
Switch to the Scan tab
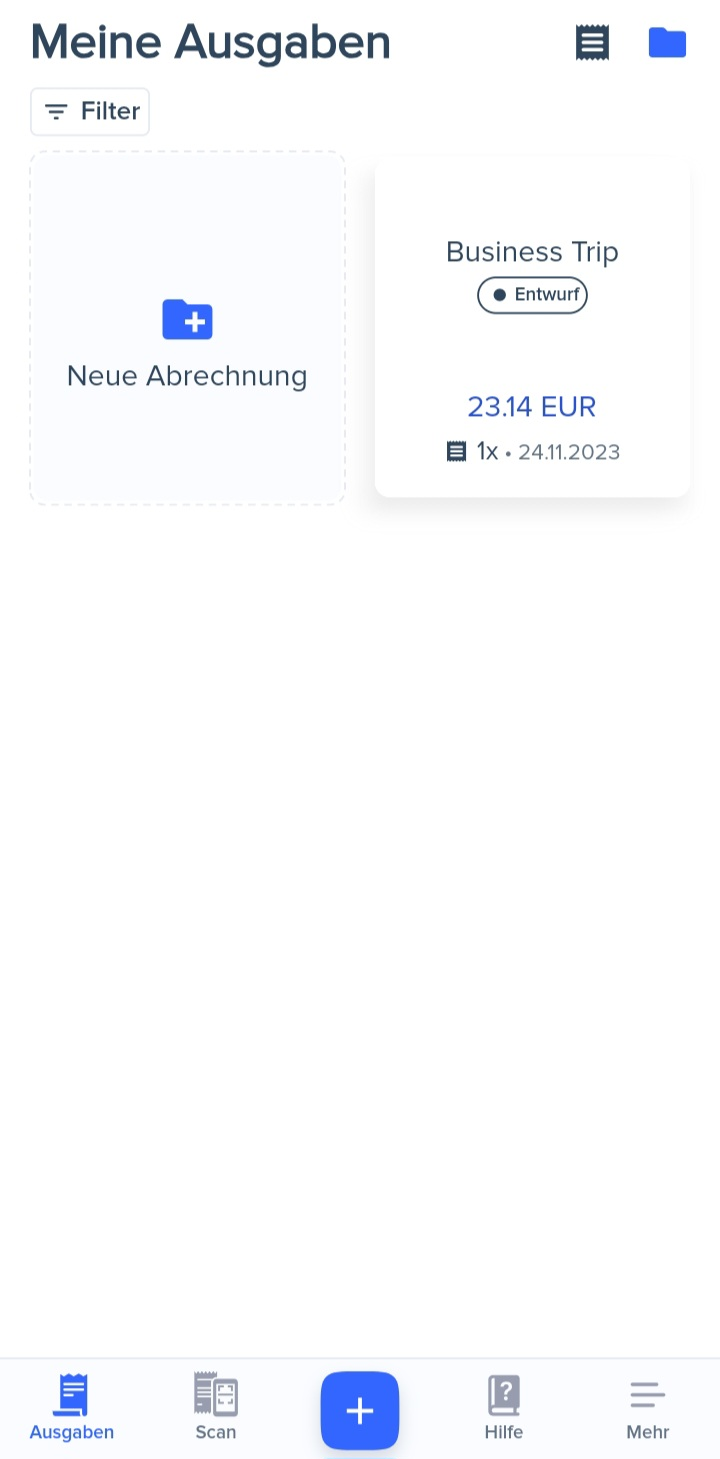point(216,1408)
